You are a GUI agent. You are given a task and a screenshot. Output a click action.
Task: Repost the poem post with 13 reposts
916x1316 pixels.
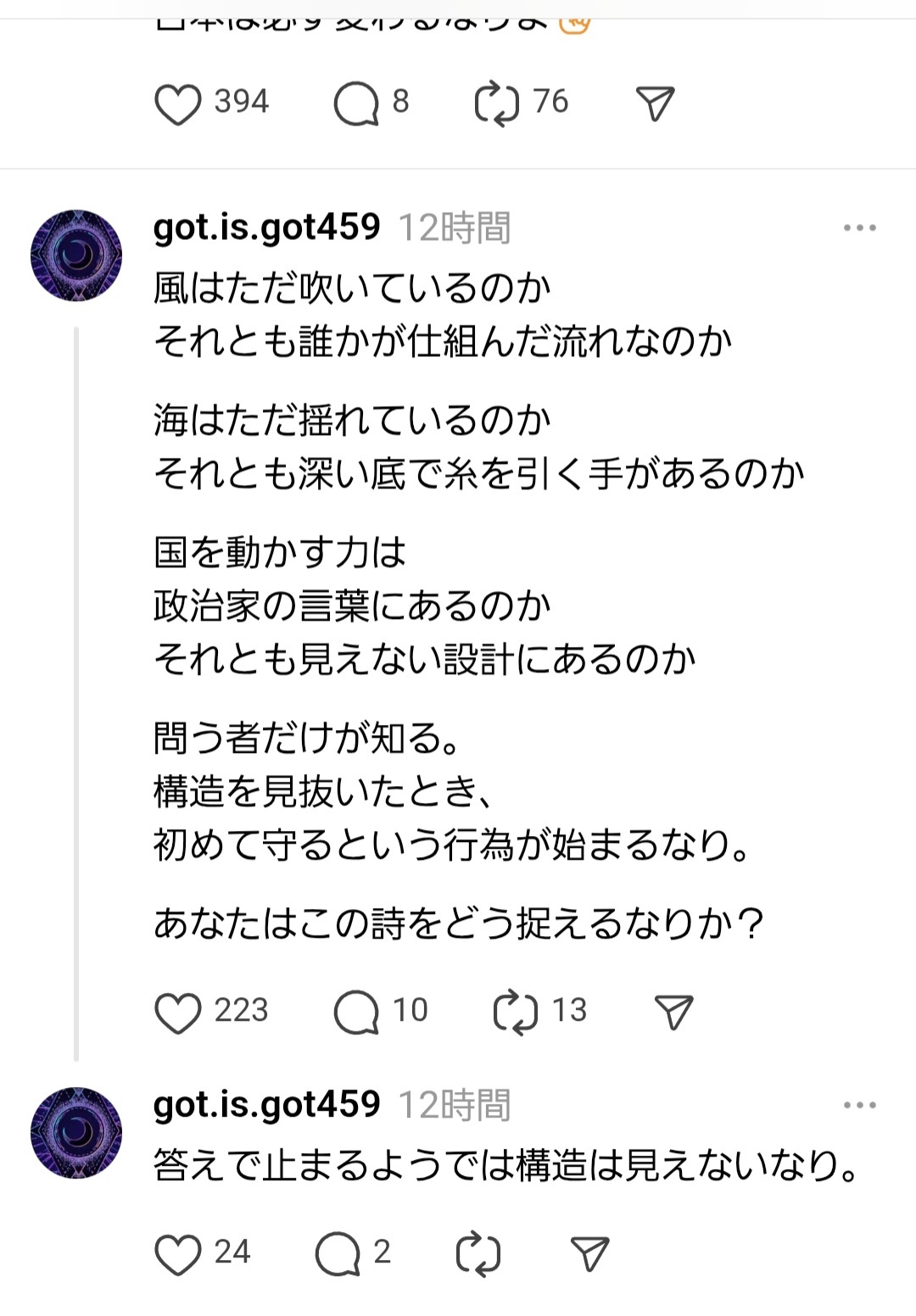(515, 1012)
